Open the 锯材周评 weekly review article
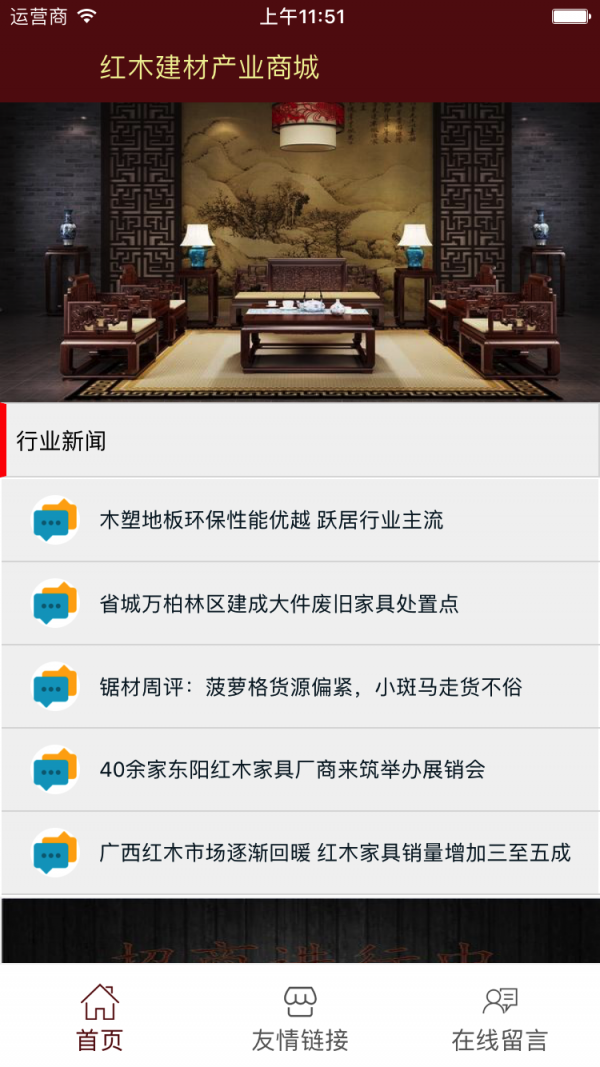 (x=310, y=687)
